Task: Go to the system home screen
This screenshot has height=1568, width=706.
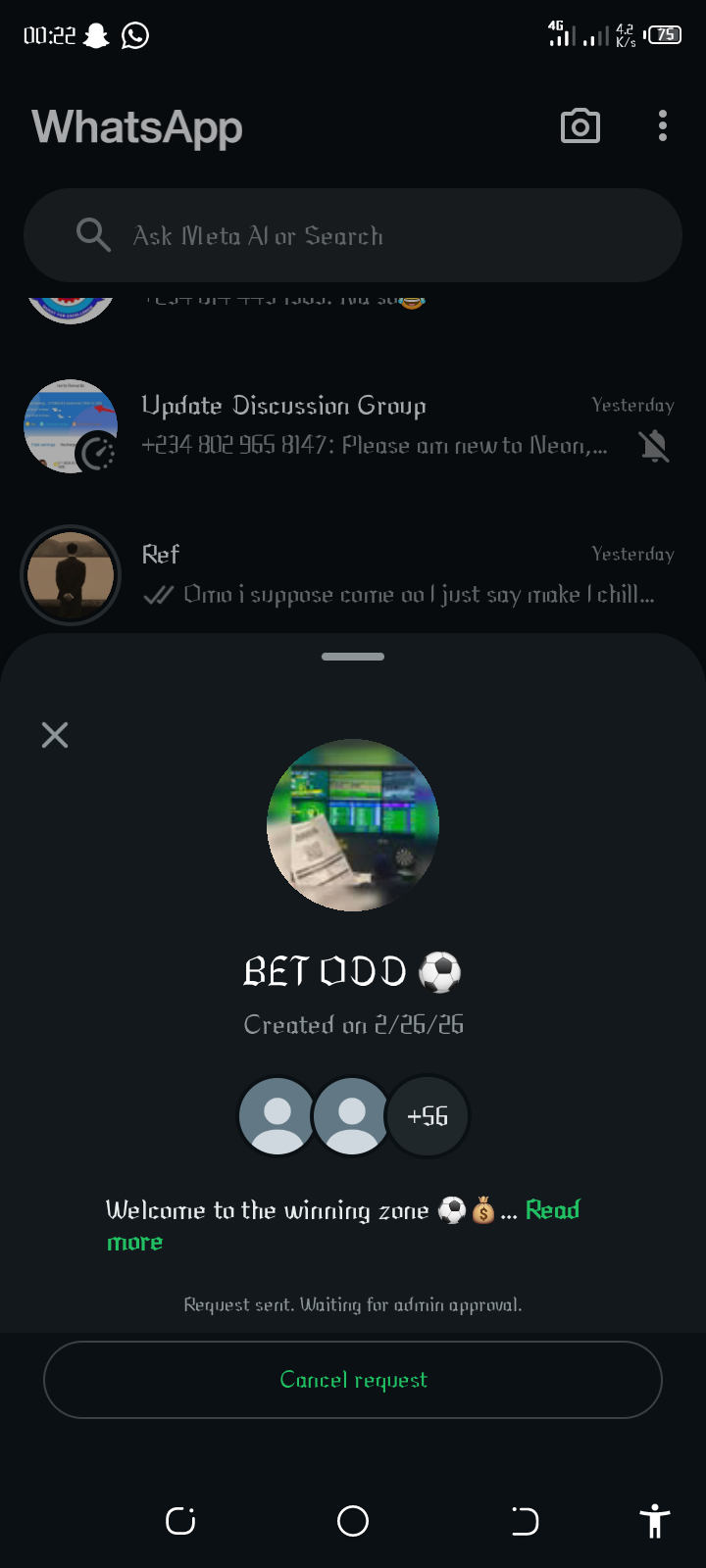Action: (353, 1521)
